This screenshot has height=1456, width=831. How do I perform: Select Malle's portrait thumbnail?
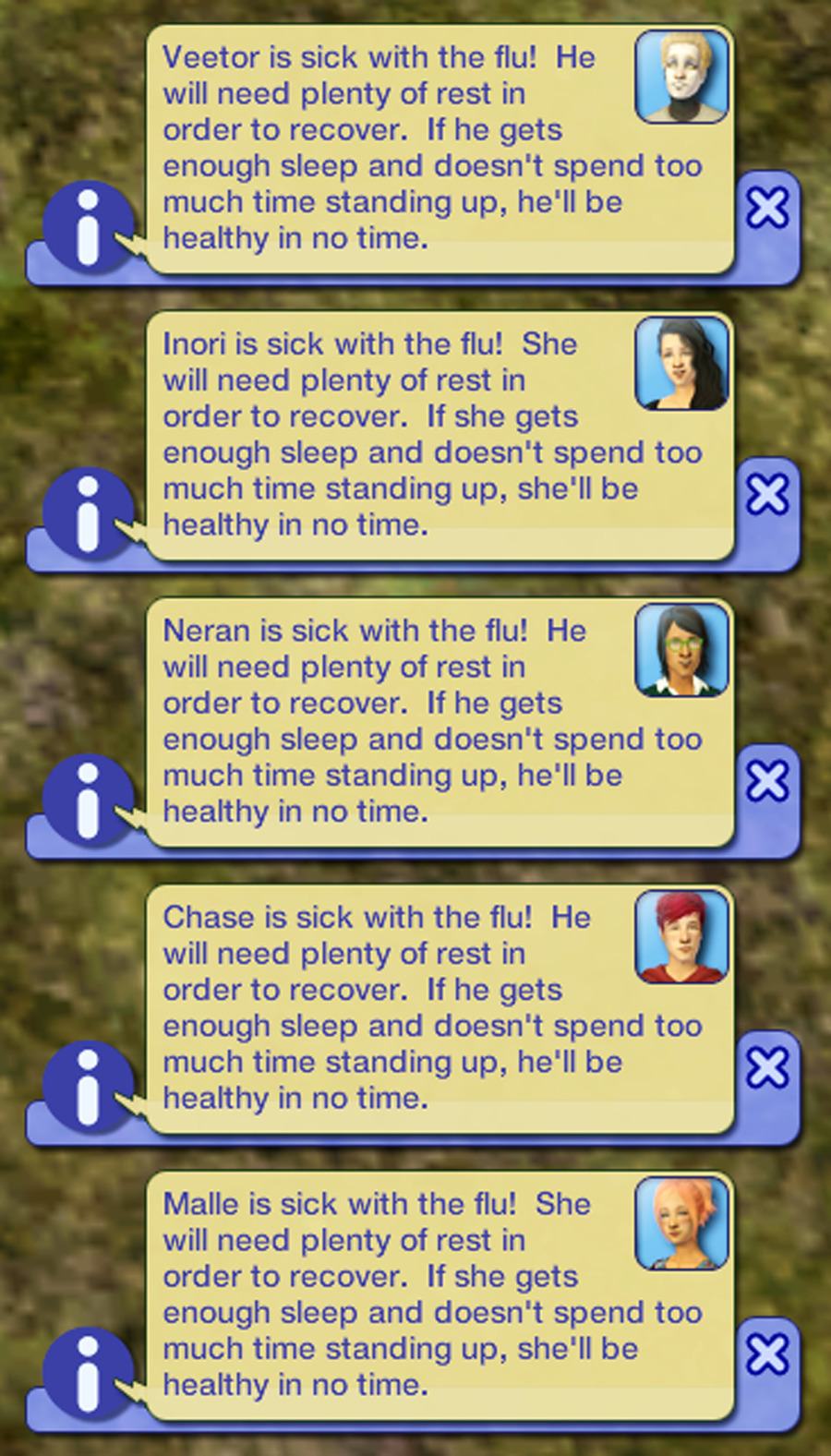tap(681, 1223)
